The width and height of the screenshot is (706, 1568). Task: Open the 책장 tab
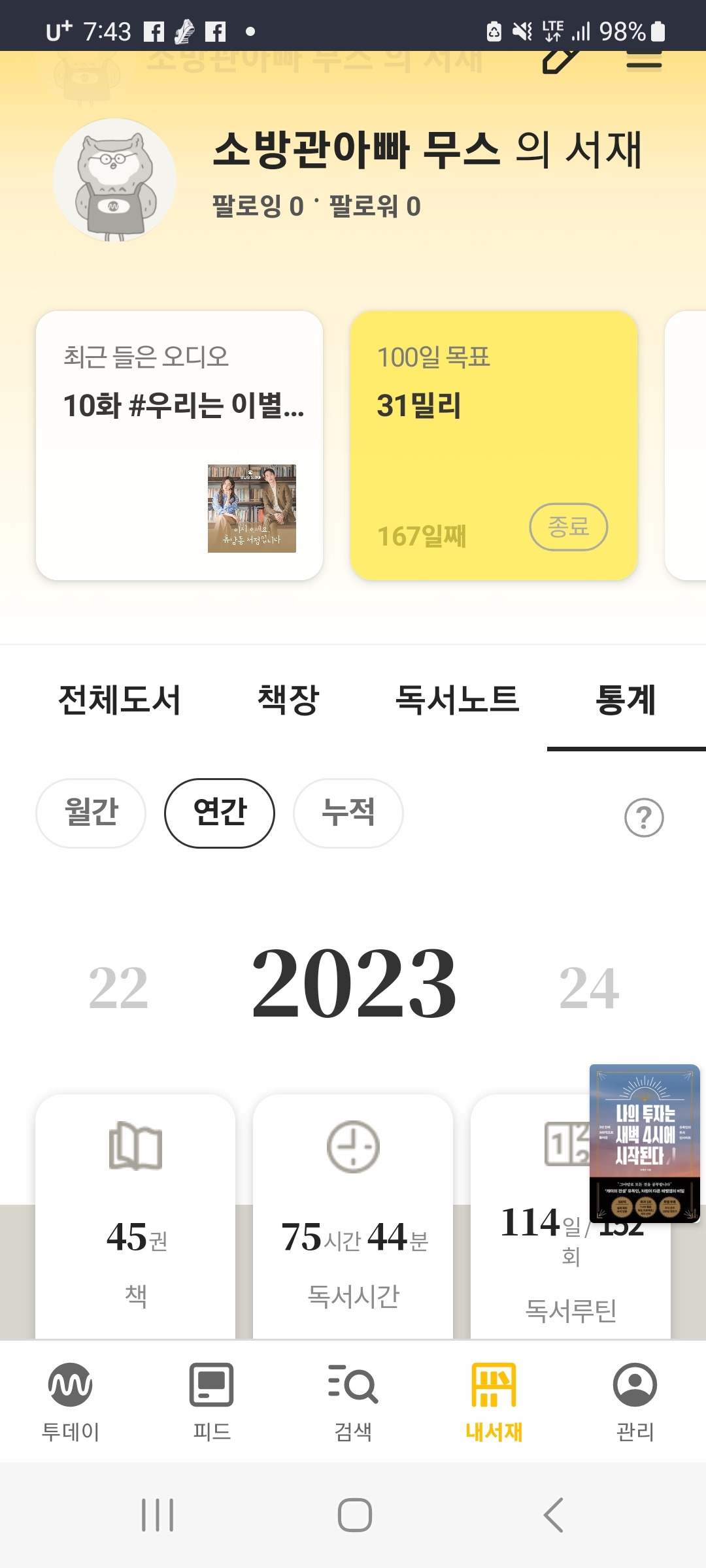point(288,699)
